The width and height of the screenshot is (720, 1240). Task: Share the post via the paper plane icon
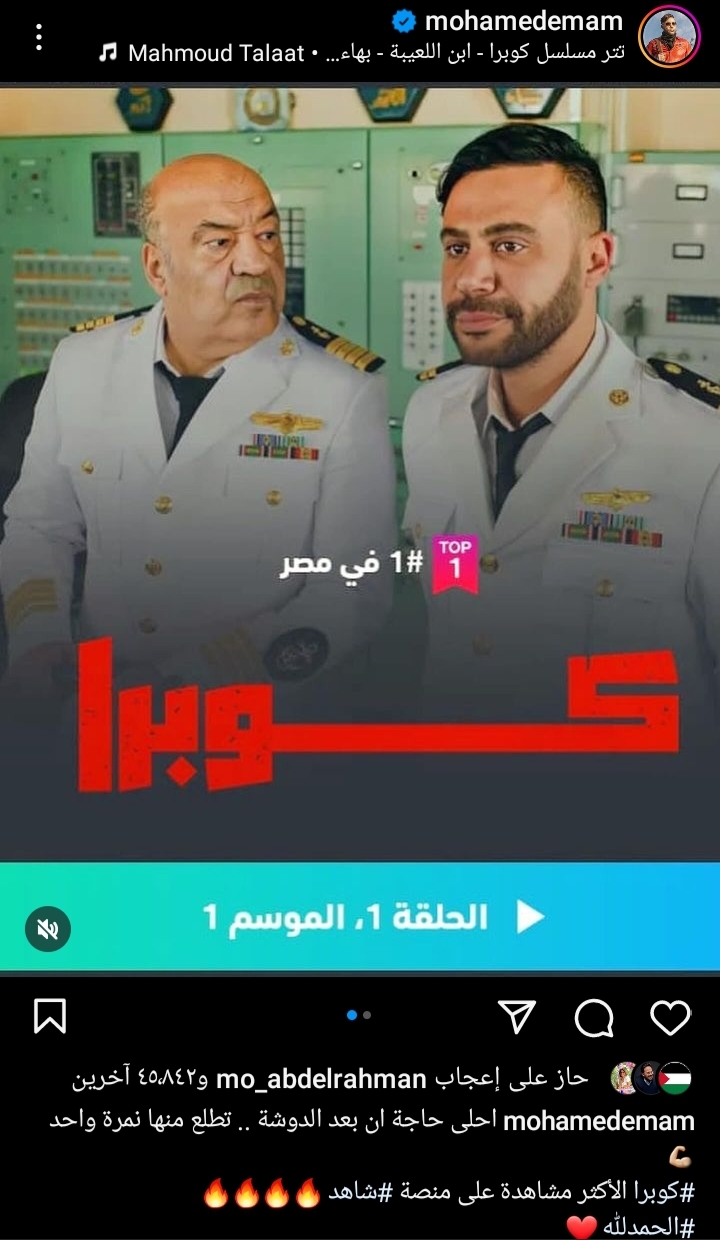tap(517, 1017)
